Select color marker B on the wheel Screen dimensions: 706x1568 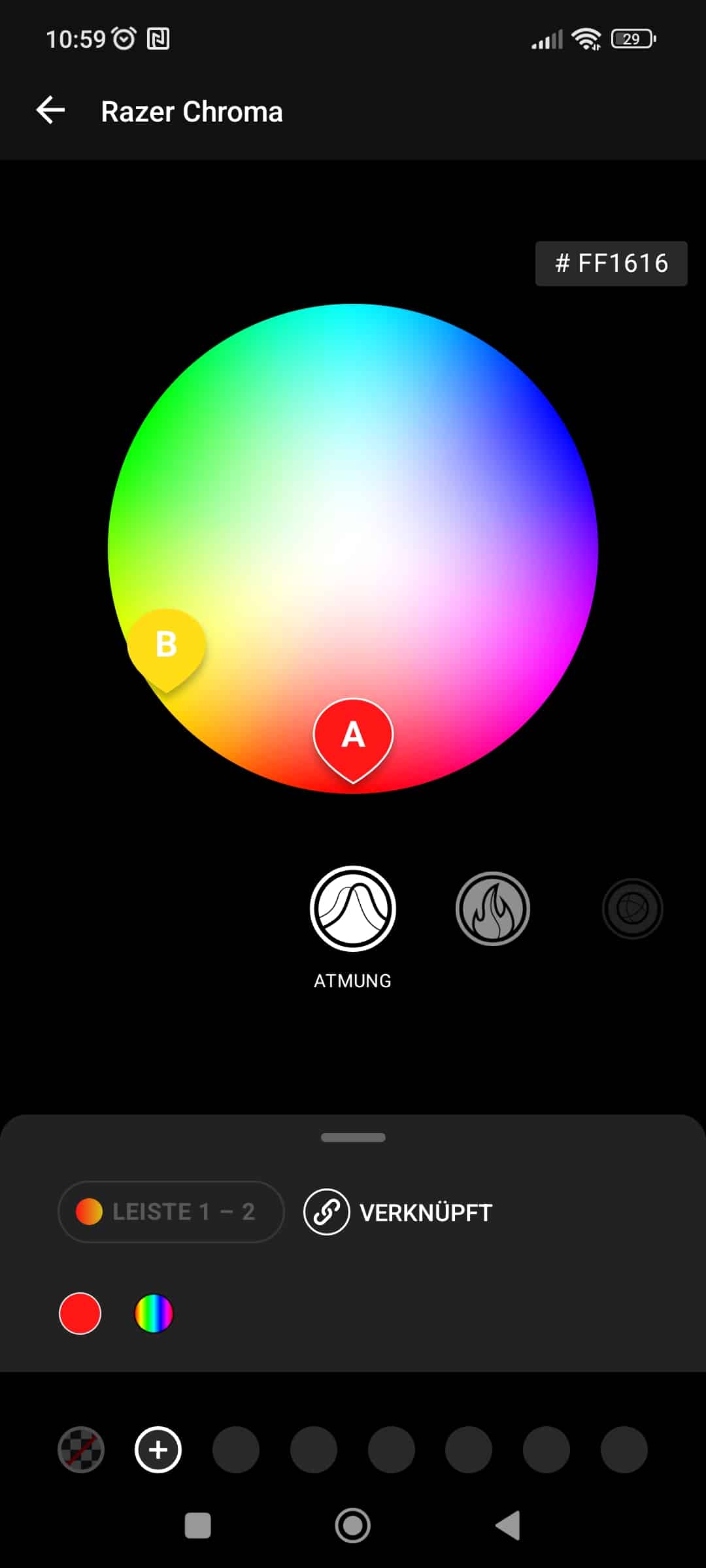[166, 646]
